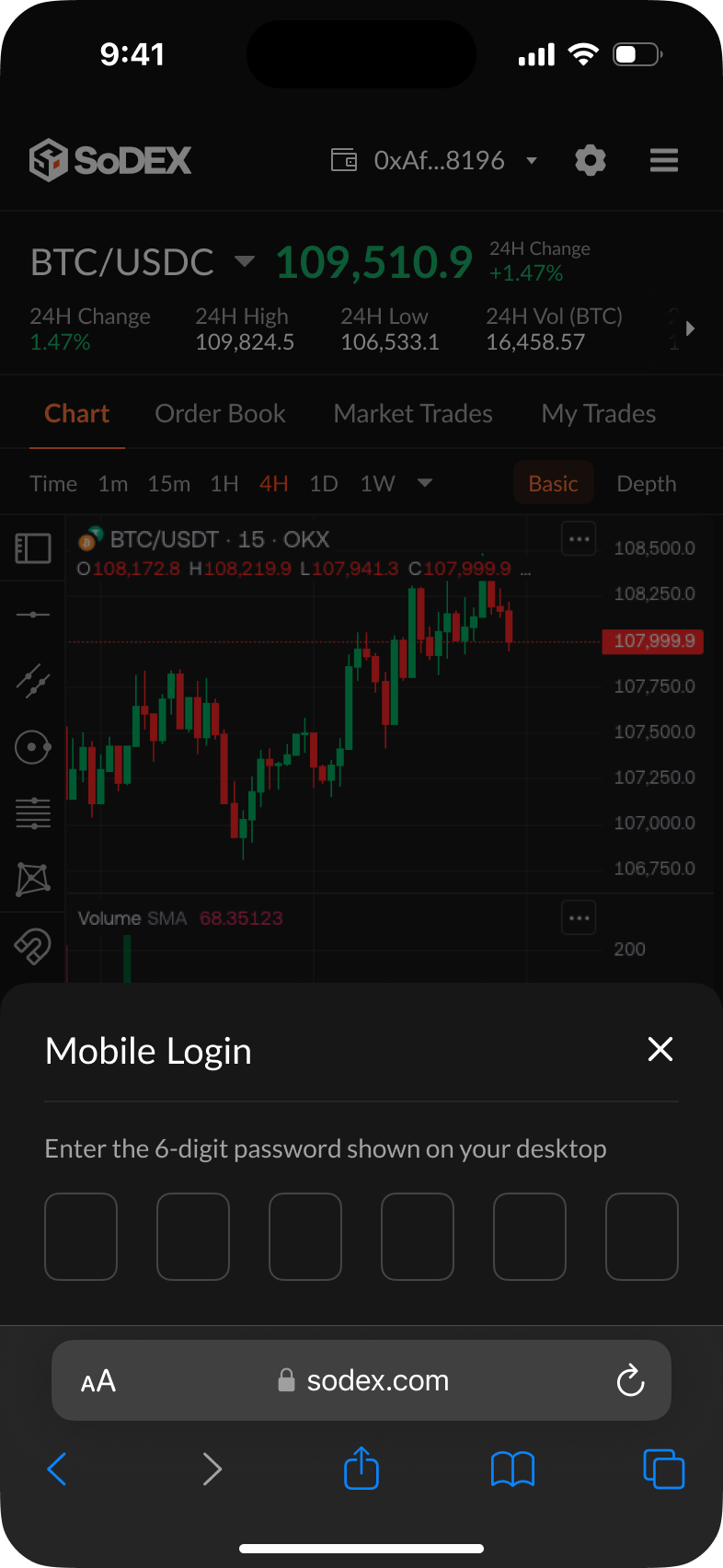Viewport: 723px width, 1568px height.
Task: Open Safari bookmarks
Action: 512,1469
